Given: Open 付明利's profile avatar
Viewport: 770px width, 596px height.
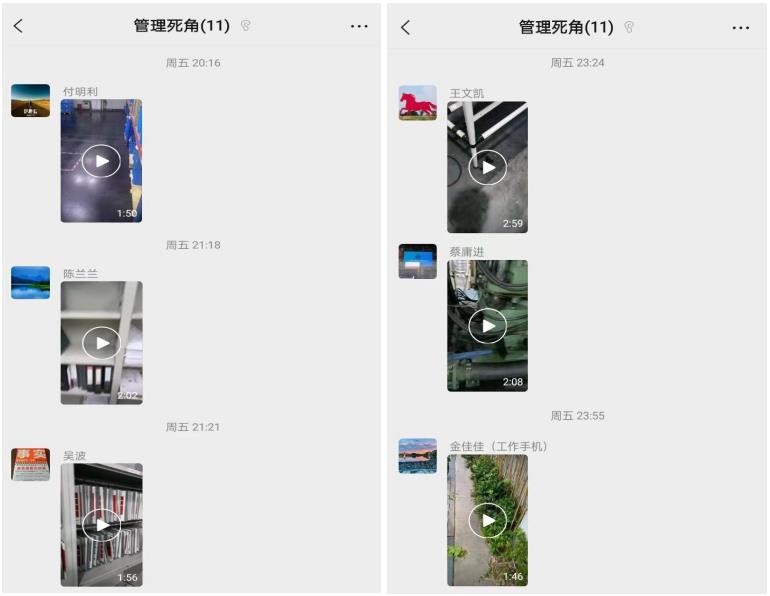Looking at the screenshot, I should (x=30, y=101).
